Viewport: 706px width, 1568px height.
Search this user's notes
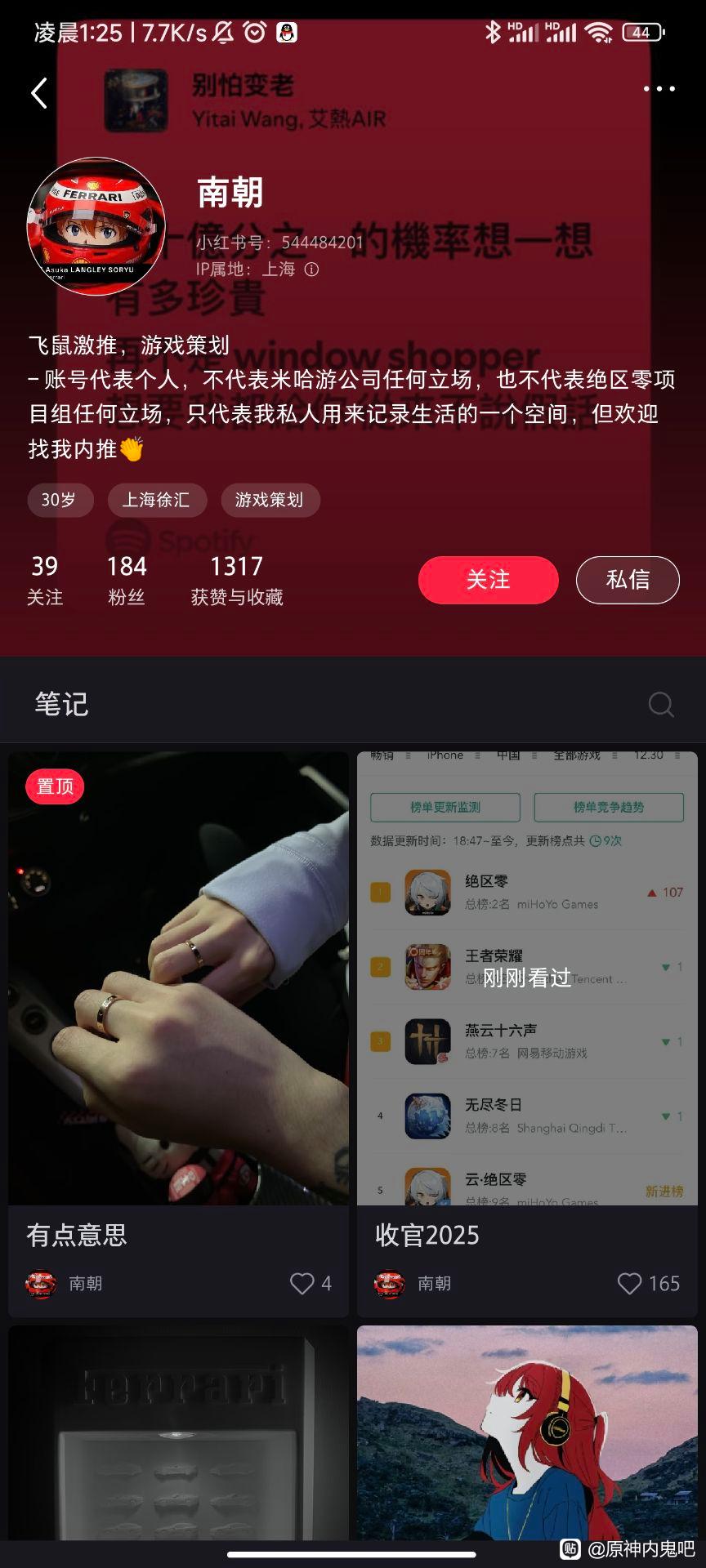tap(660, 704)
